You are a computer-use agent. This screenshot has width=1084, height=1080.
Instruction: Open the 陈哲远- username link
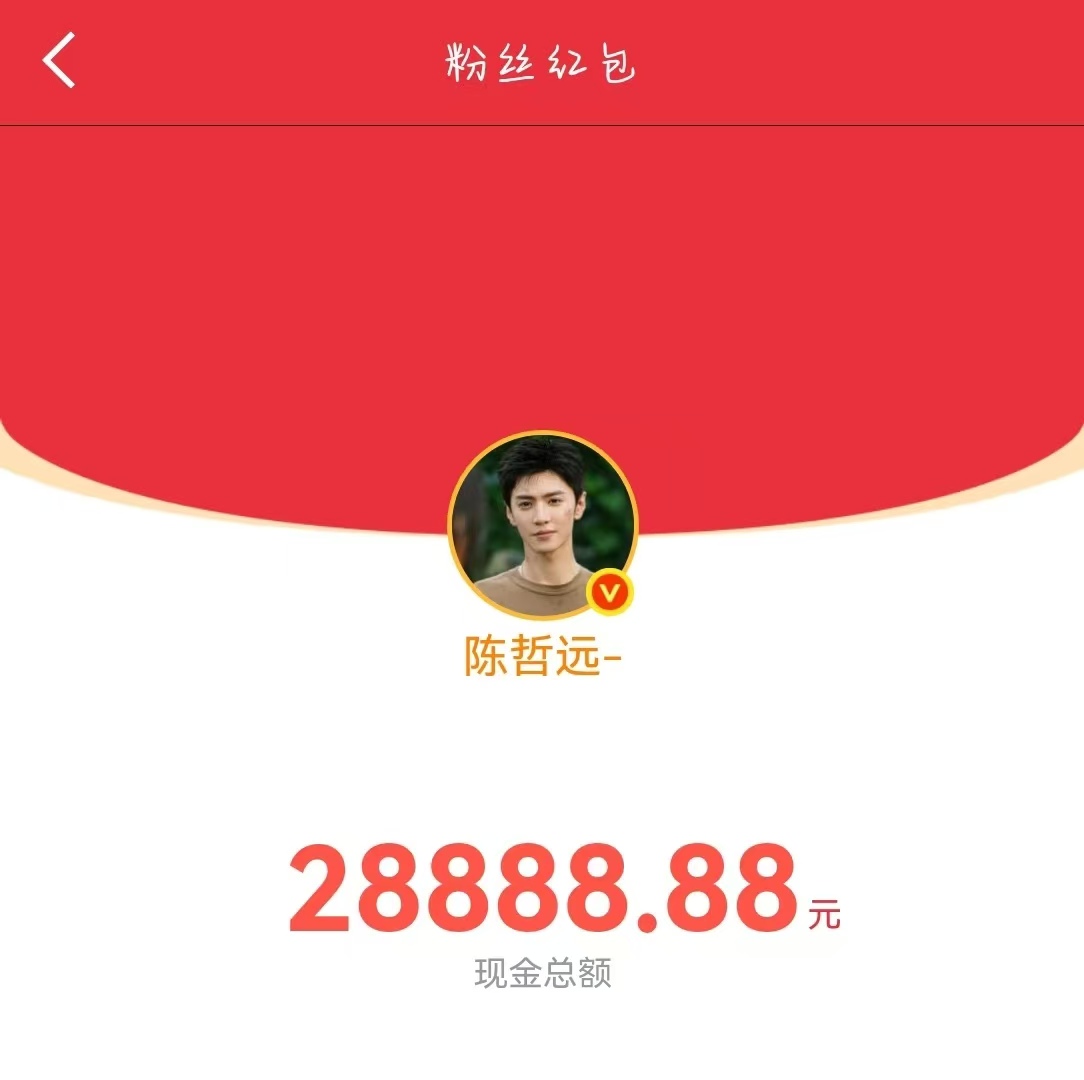543,656
